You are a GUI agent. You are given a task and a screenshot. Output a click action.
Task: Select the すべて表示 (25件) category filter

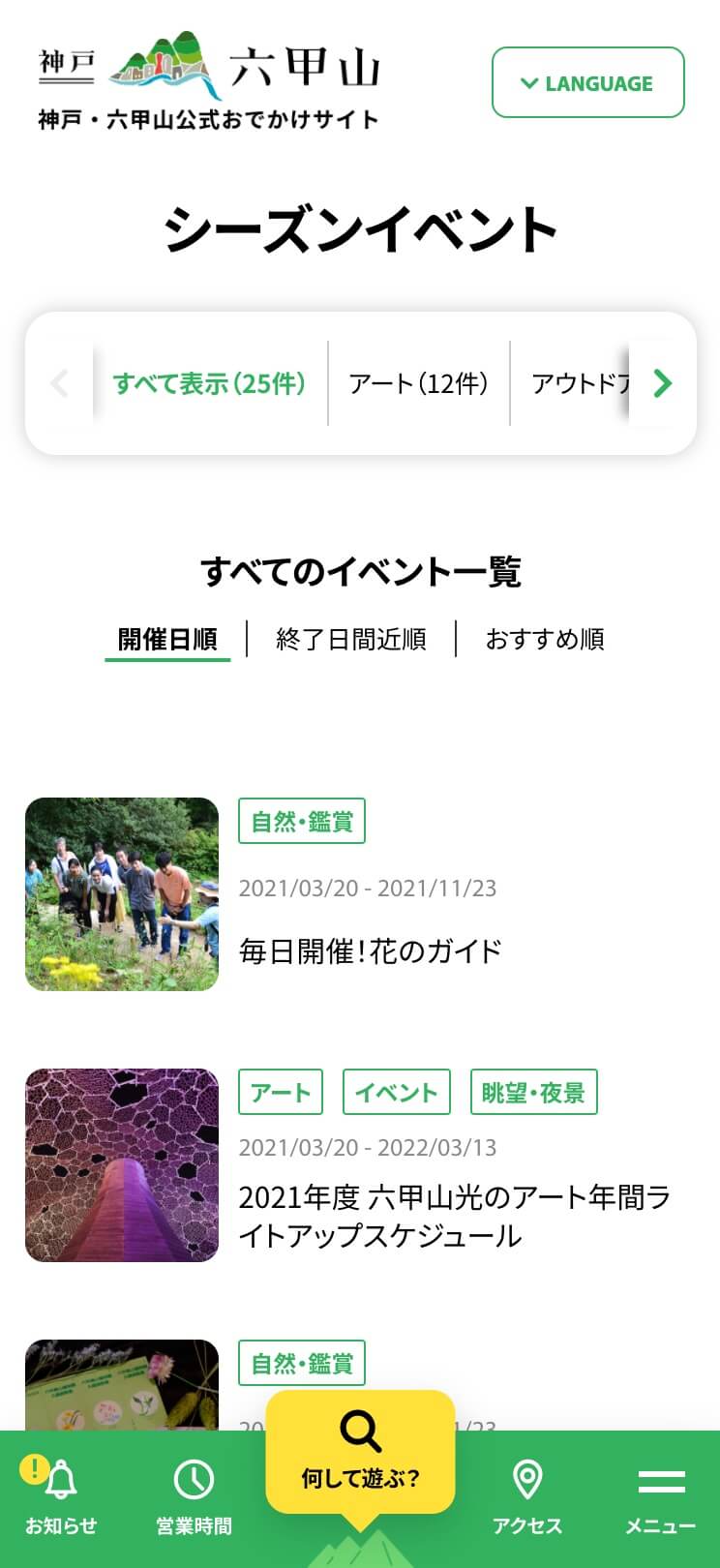point(209,384)
